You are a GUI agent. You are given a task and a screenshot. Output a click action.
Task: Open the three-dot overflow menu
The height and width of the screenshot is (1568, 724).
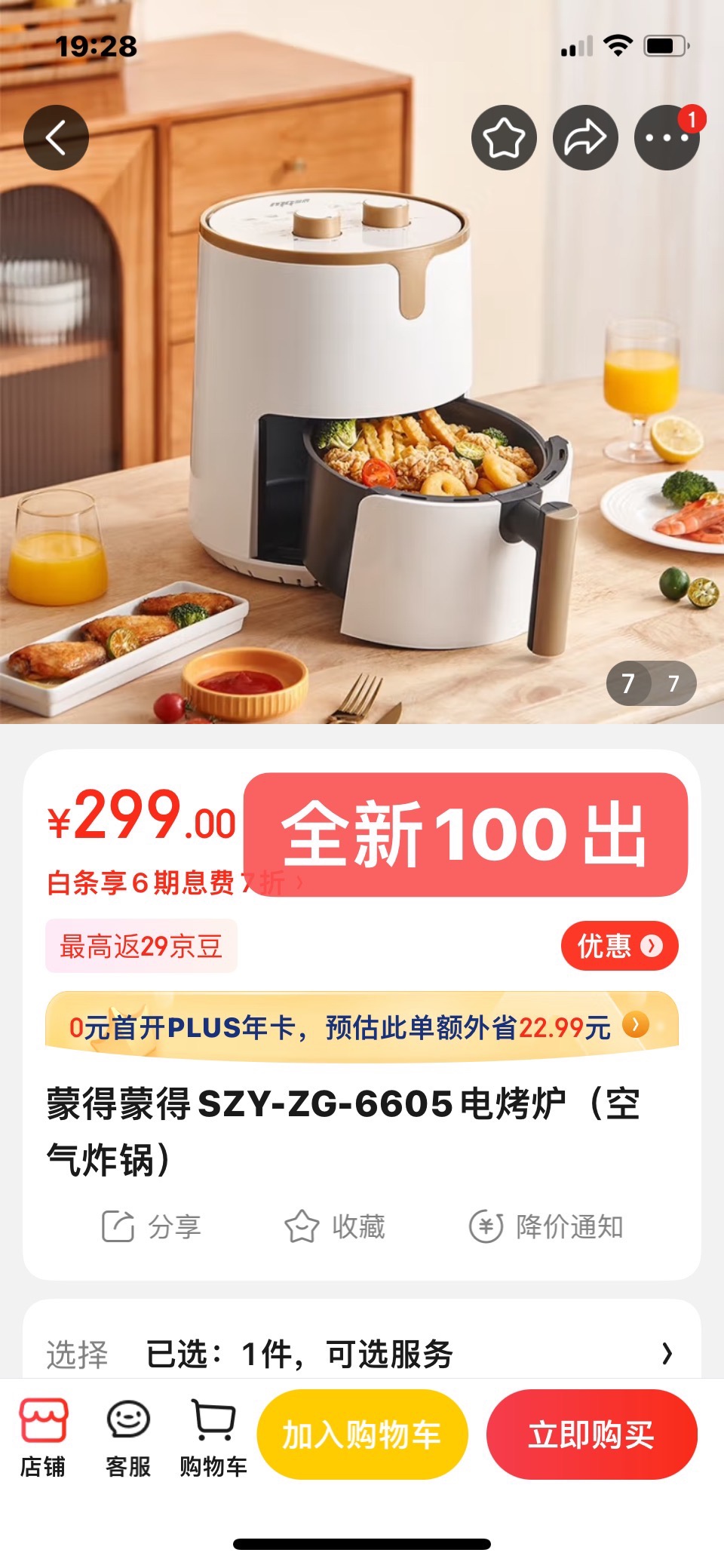667,137
